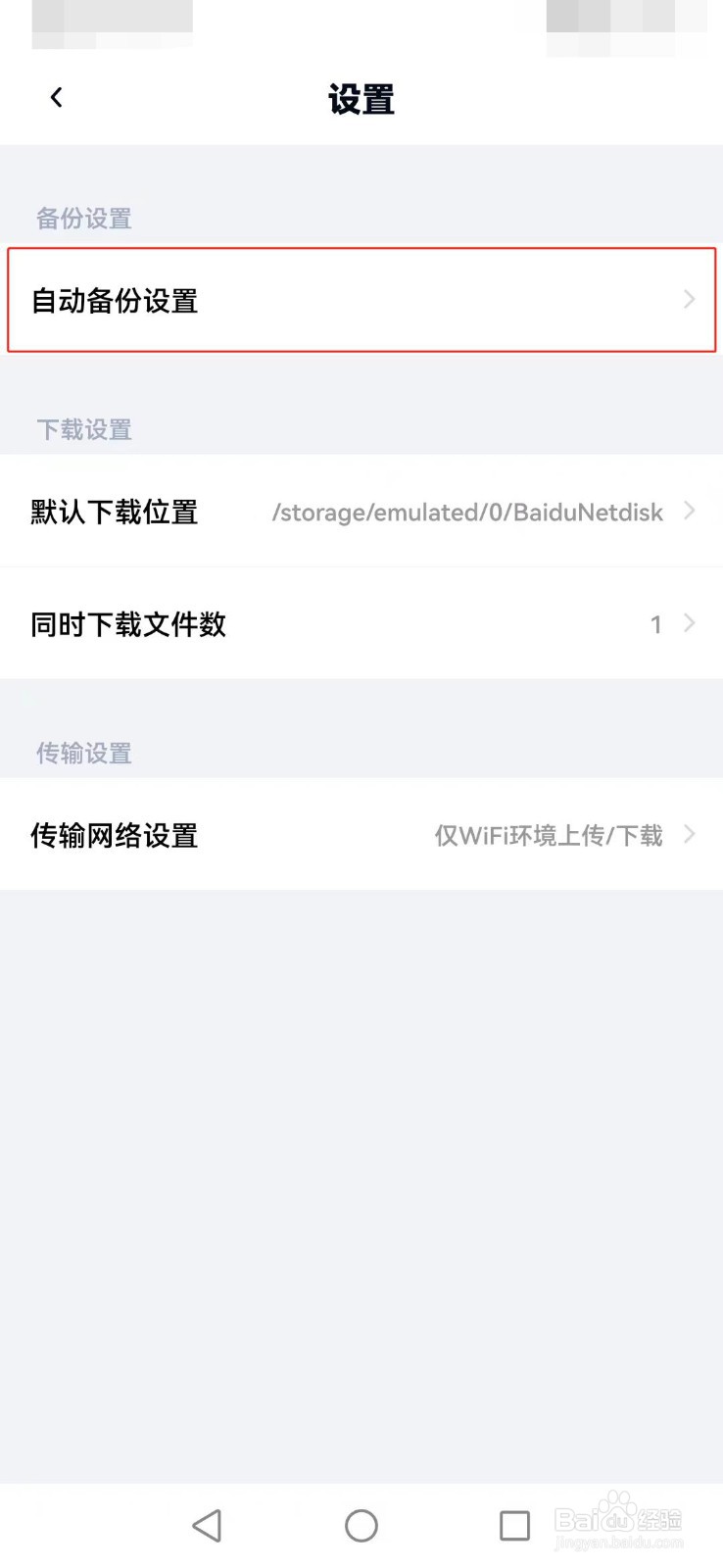Tap the arrow next to 同时下载文件数
Screen dimensions: 723x1568
click(689, 623)
